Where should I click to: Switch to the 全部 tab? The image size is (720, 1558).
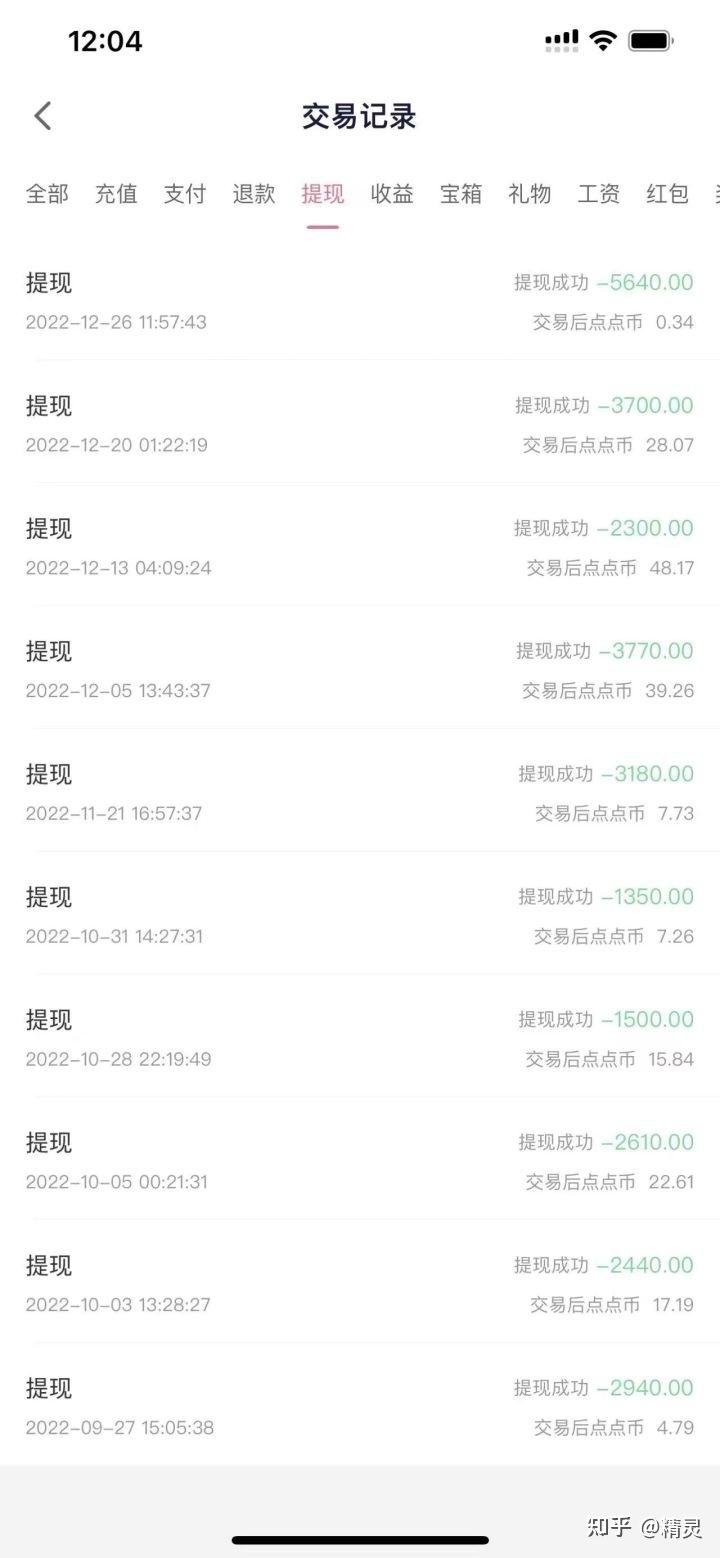(47, 193)
